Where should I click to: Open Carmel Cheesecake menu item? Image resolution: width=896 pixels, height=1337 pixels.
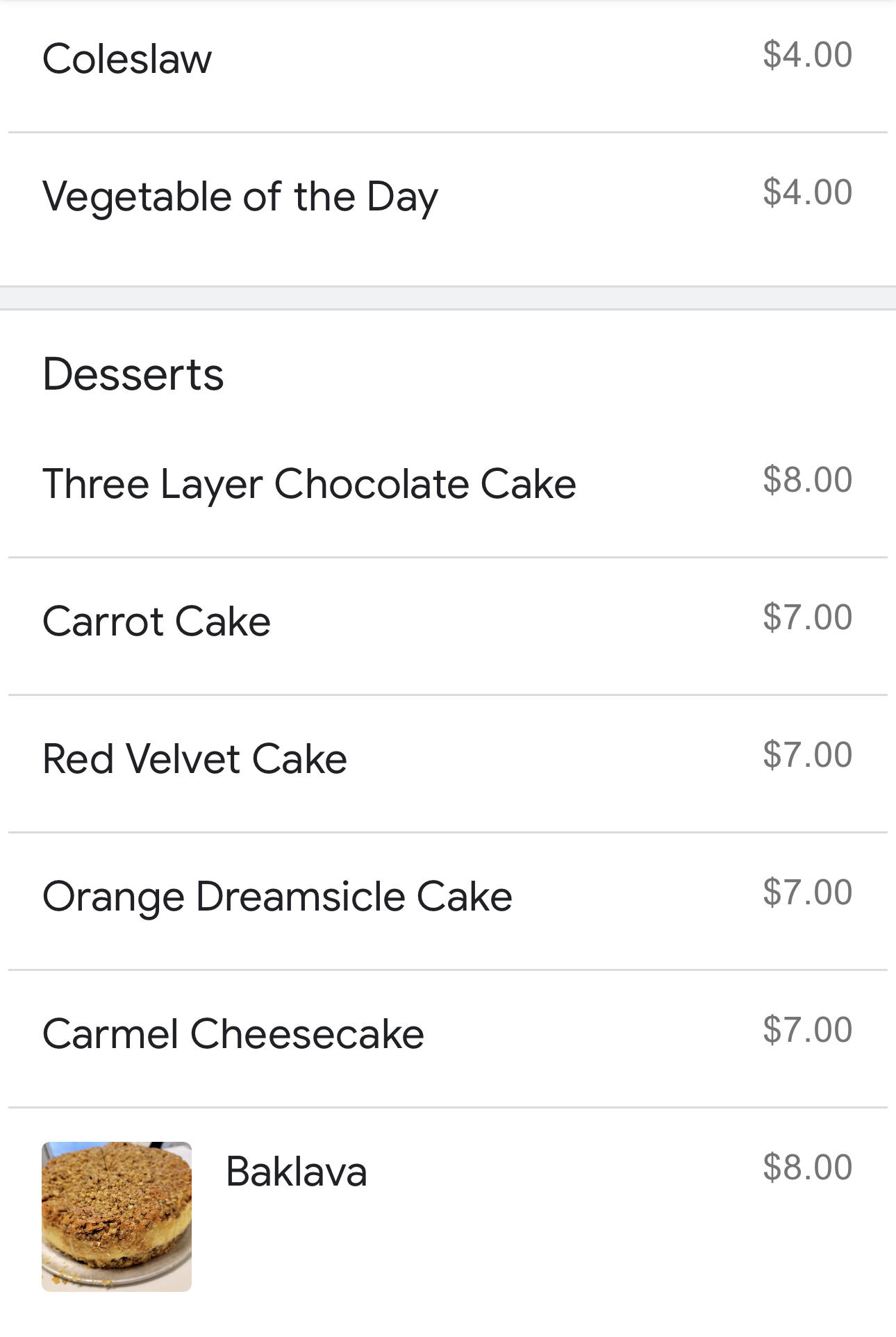pos(233,1034)
